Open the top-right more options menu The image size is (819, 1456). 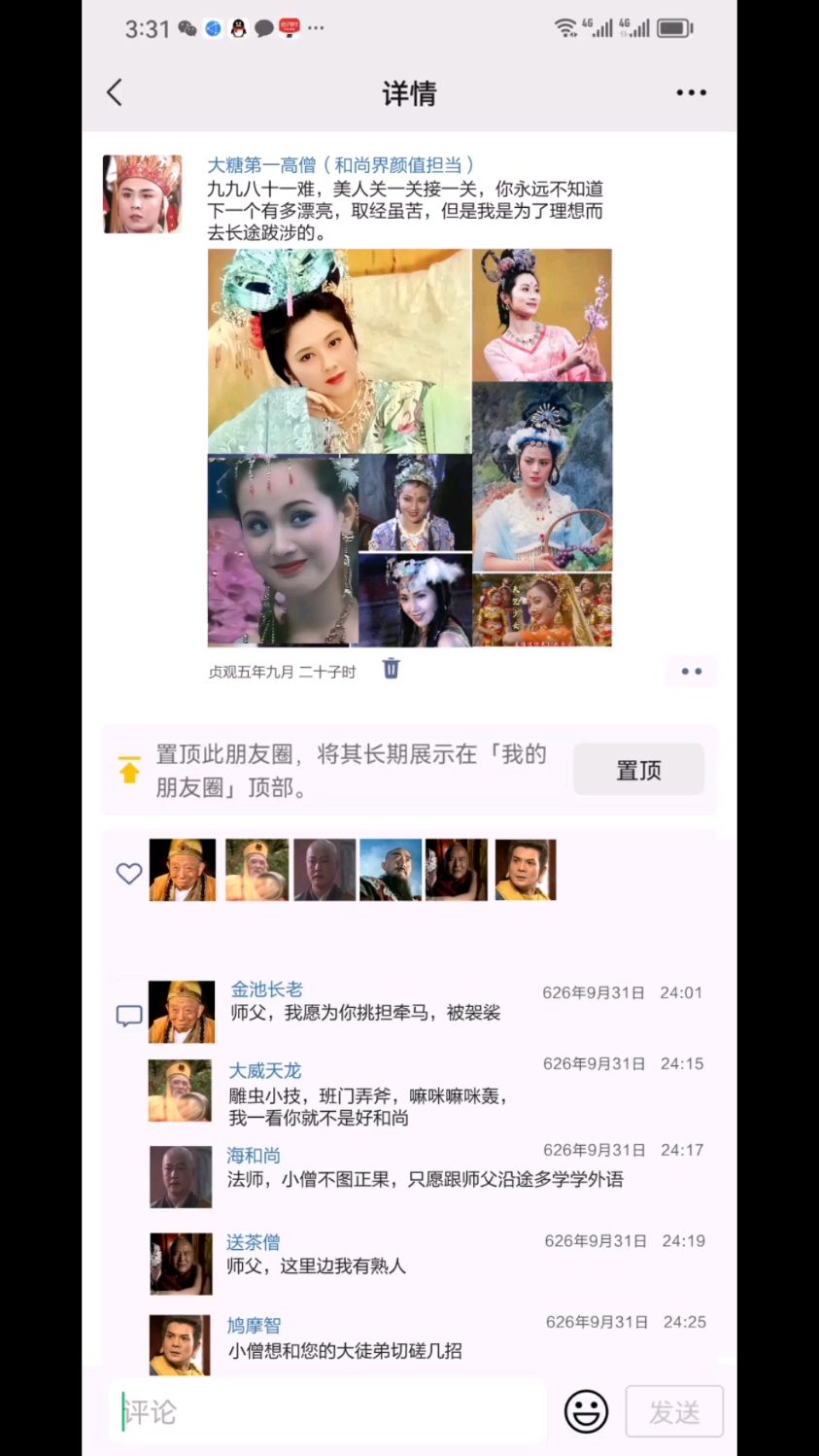691,91
